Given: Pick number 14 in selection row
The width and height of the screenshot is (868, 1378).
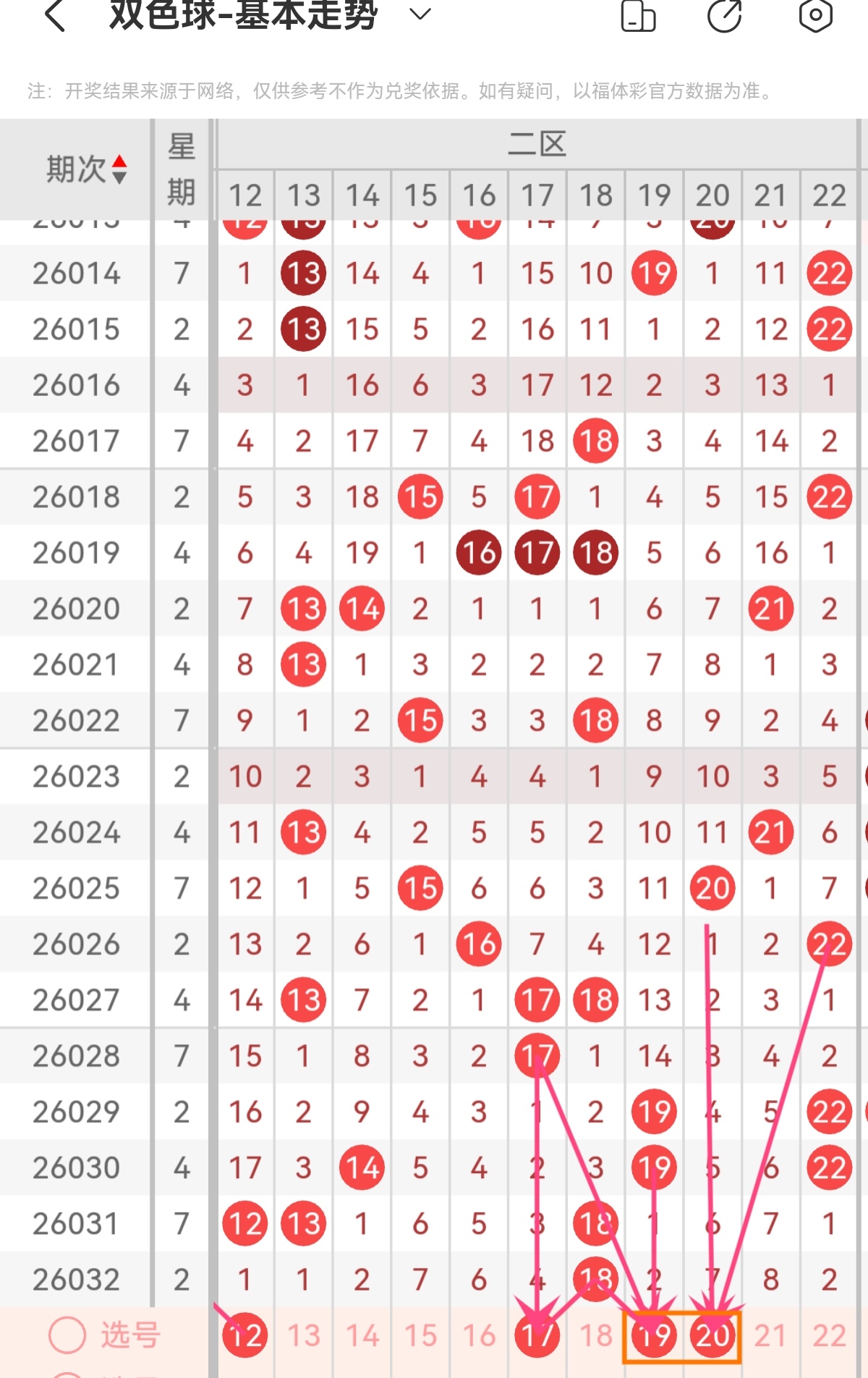Looking at the screenshot, I should click(362, 1335).
